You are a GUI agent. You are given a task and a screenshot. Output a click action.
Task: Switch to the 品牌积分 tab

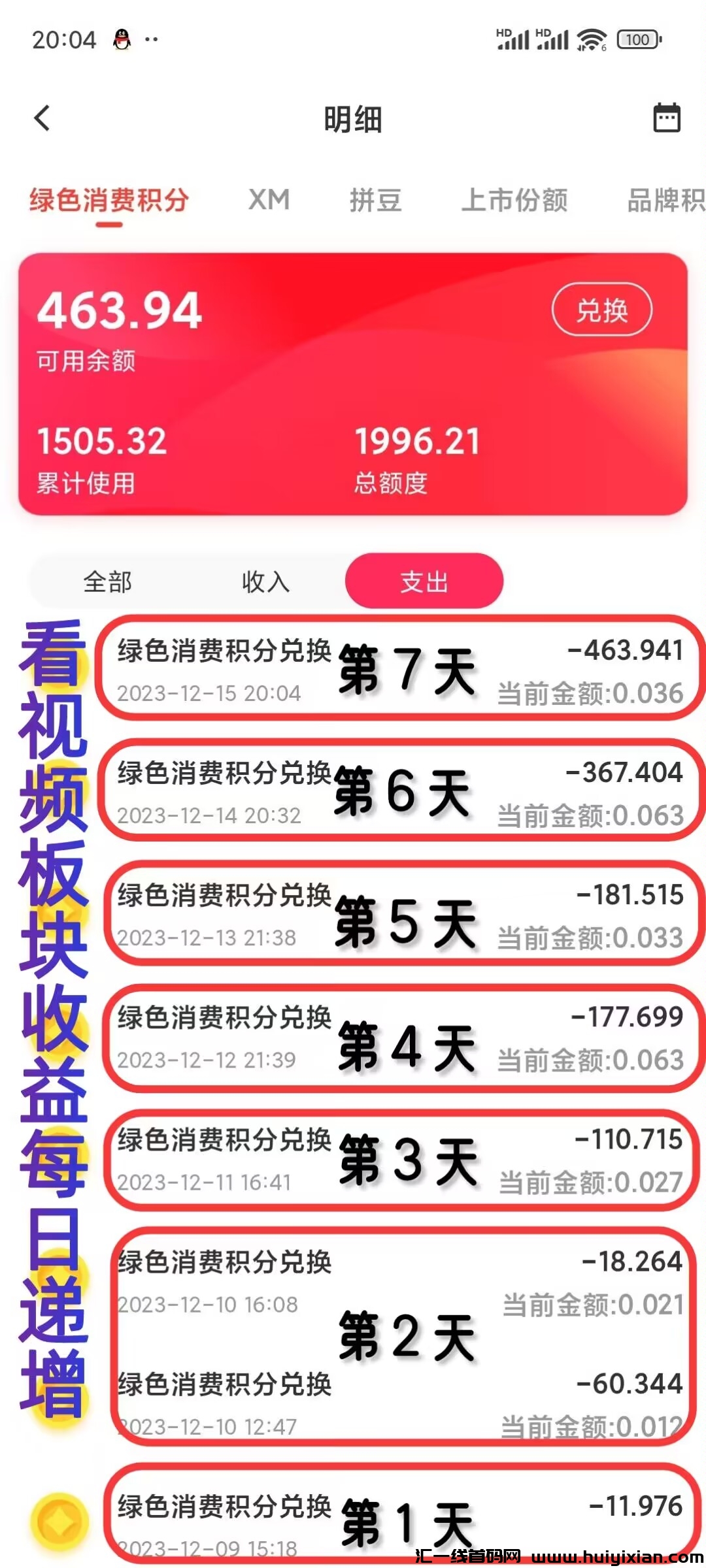tap(665, 200)
